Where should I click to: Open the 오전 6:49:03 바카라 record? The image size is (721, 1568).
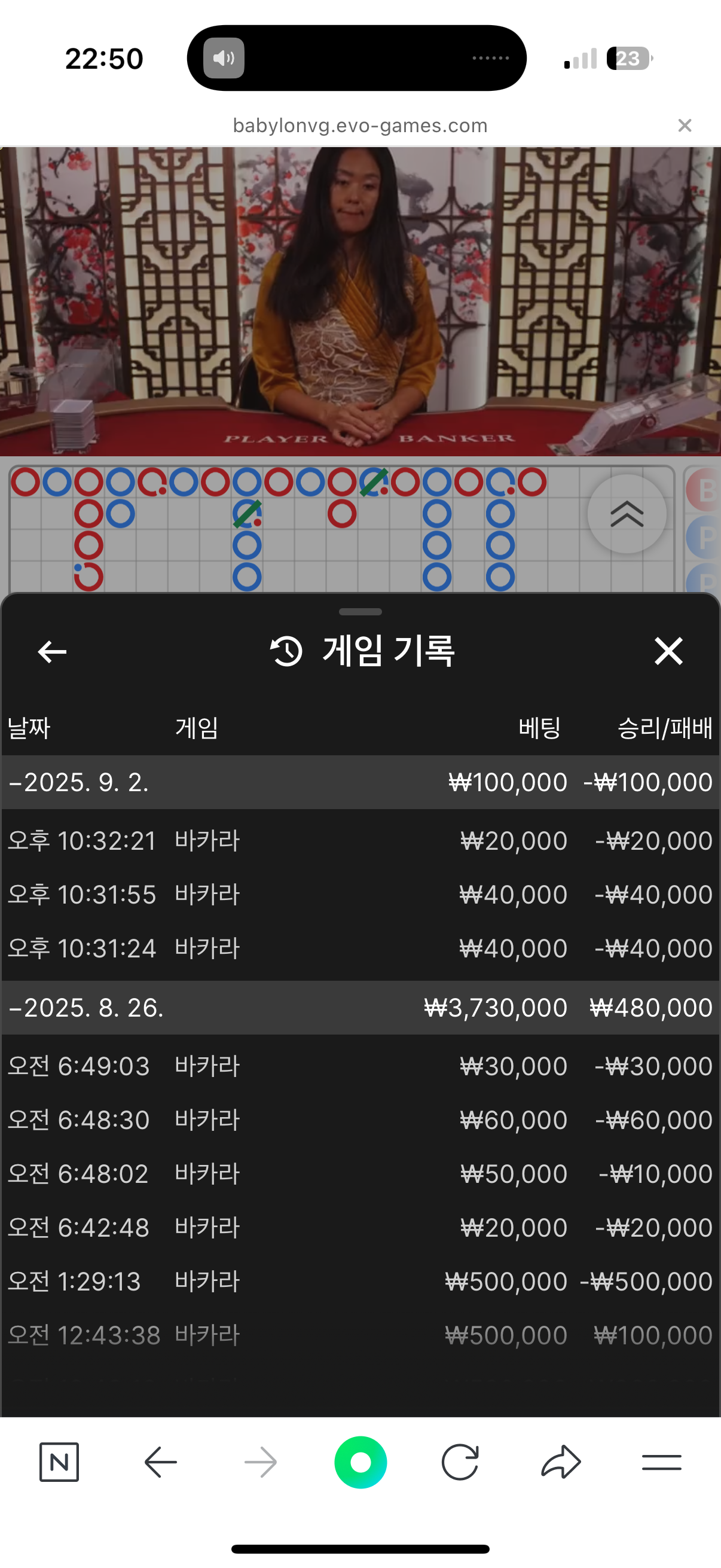coord(360,1066)
